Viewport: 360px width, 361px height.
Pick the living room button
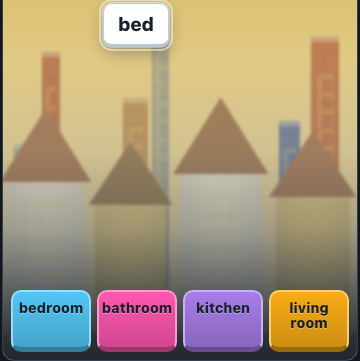309,321
